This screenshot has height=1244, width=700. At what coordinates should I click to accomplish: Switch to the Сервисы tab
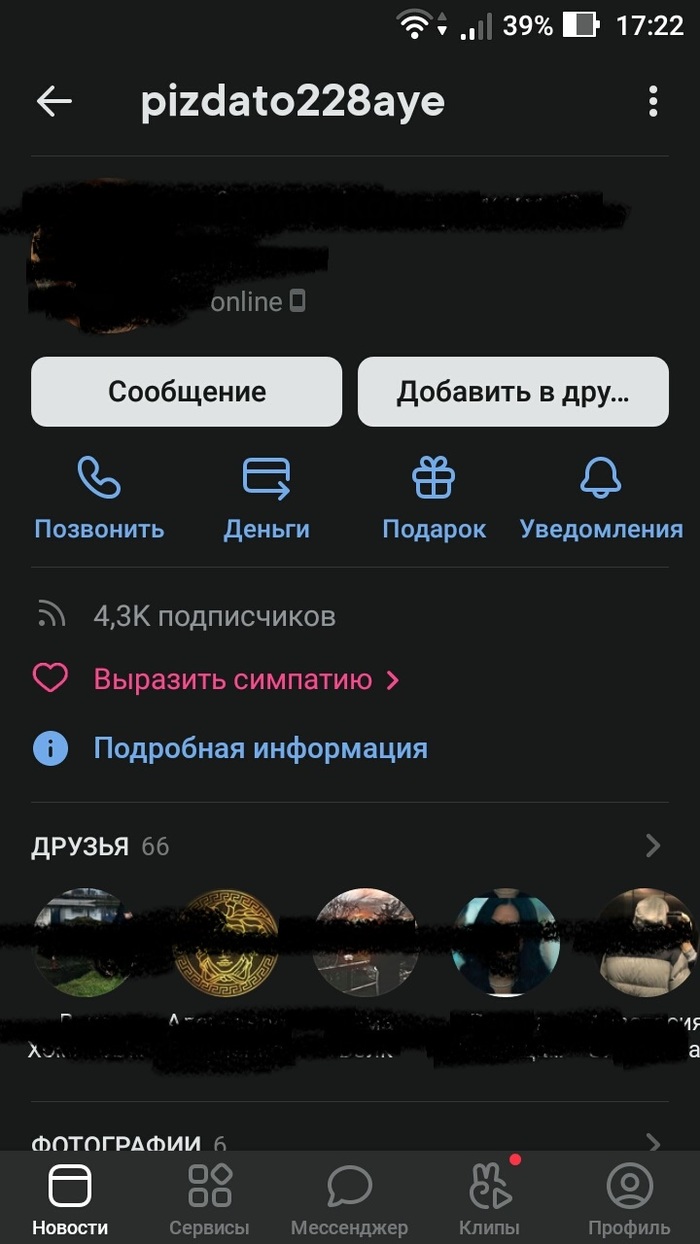pos(210,1200)
